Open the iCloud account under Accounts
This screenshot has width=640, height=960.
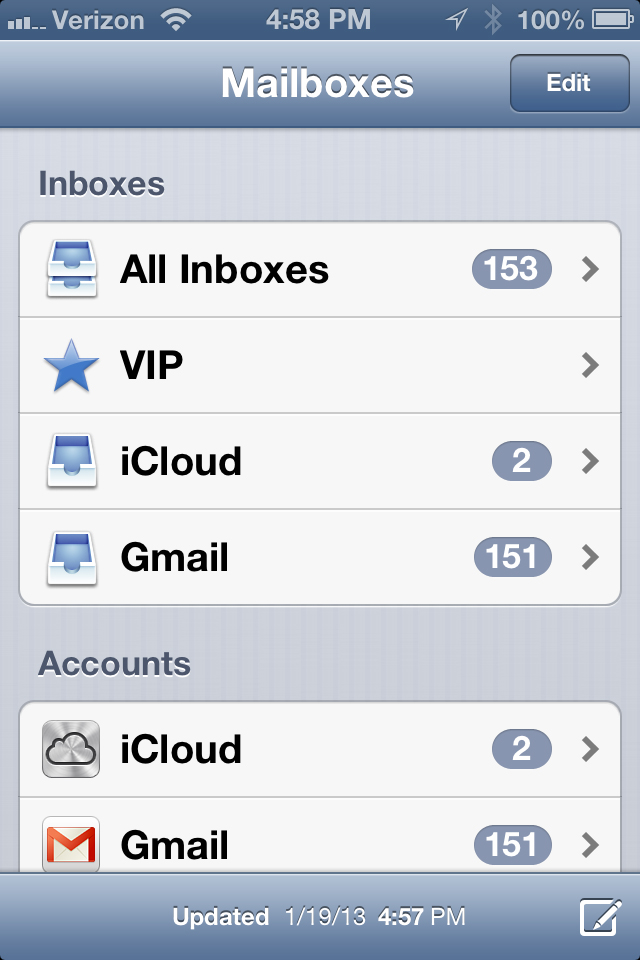click(320, 749)
